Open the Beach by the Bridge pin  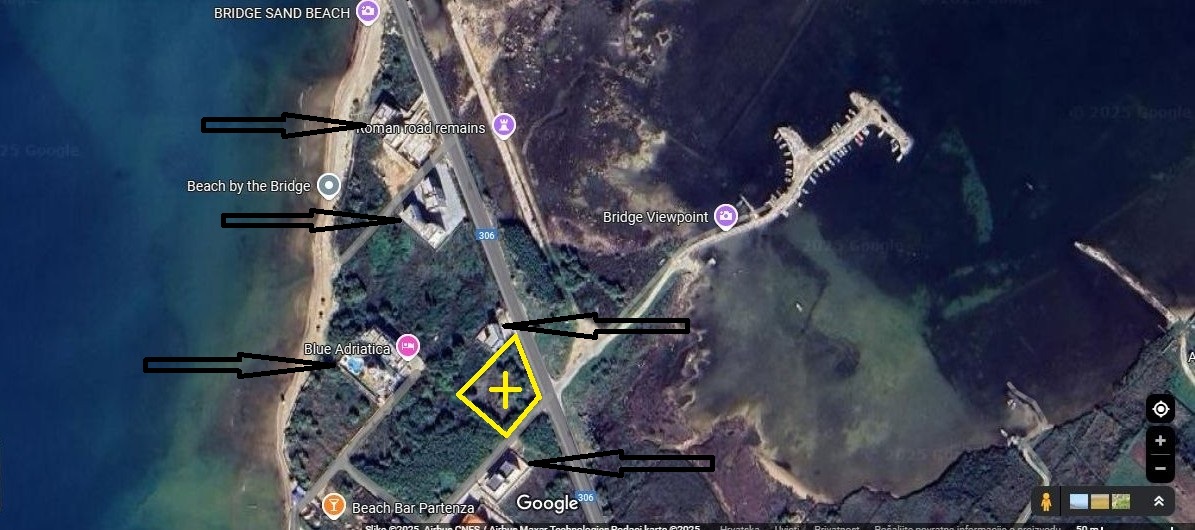pos(328,186)
